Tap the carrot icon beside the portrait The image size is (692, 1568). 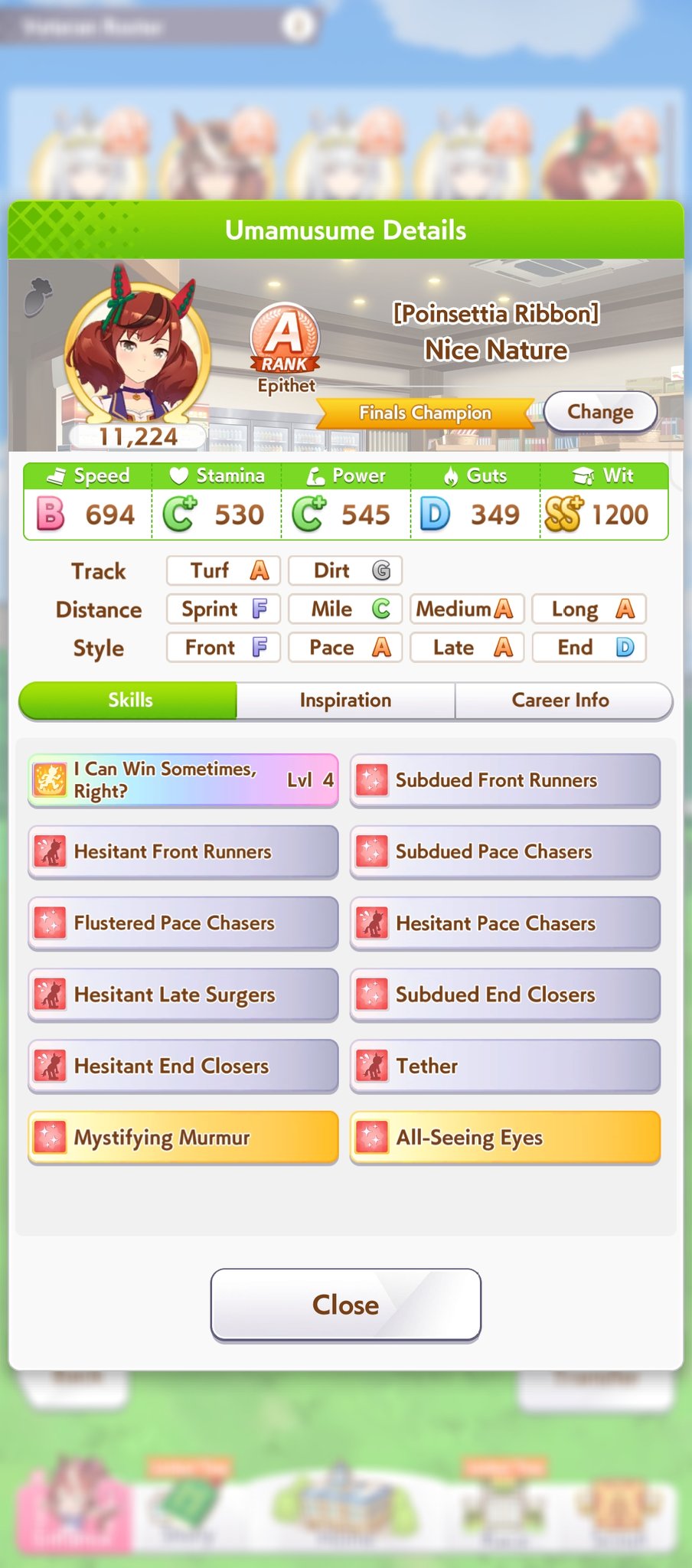click(x=38, y=298)
